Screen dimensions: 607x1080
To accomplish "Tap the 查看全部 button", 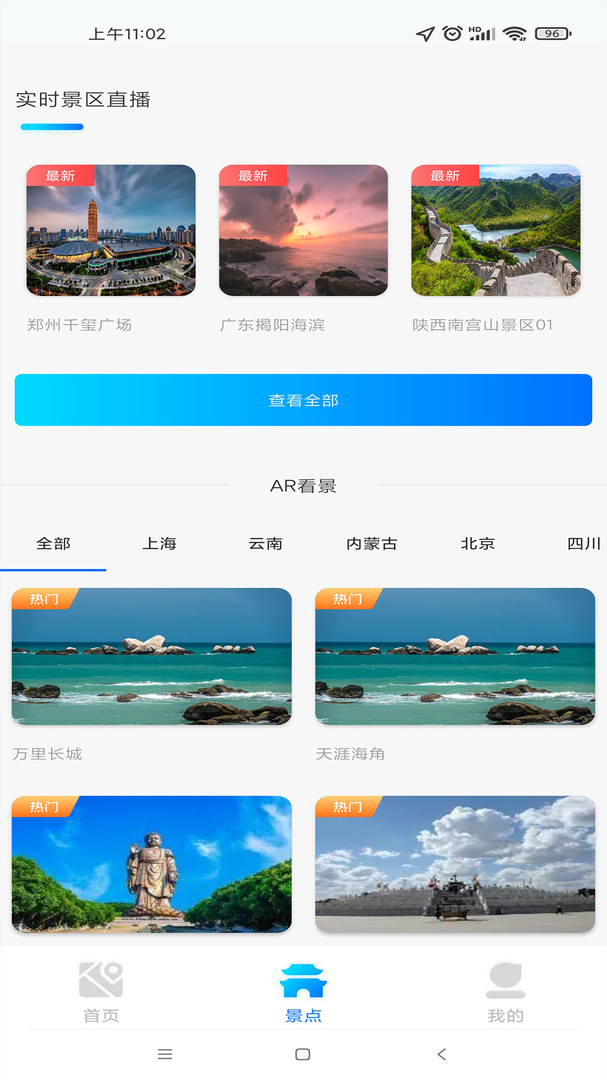I will [x=303, y=400].
